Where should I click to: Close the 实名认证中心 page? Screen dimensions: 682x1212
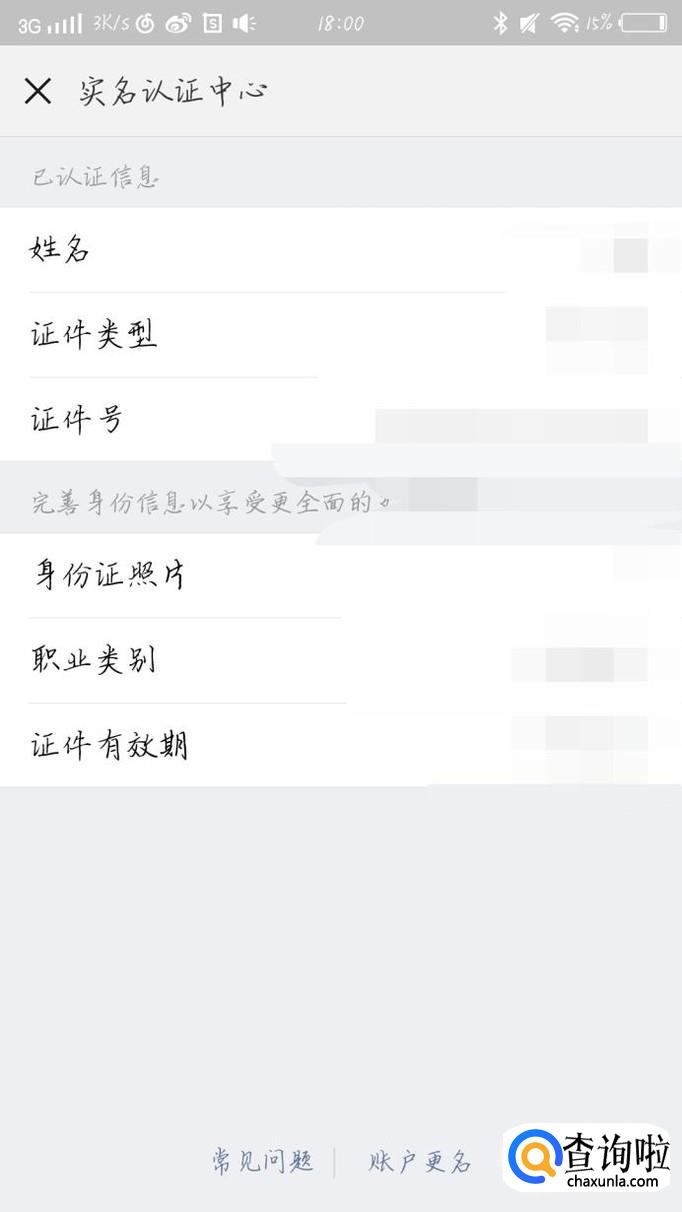pyautogui.click(x=38, y=91)
